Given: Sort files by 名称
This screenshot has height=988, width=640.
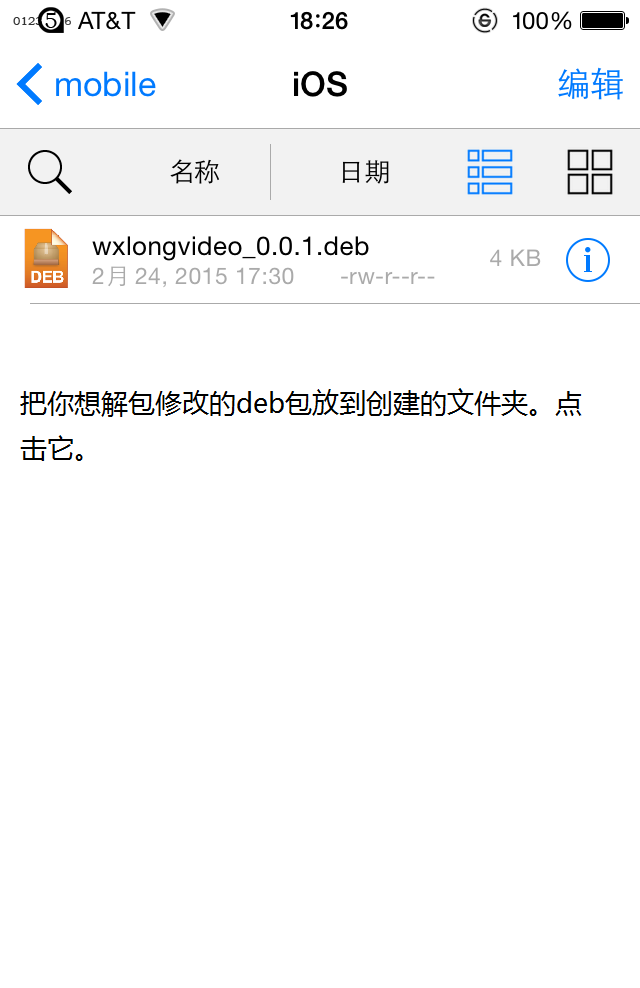Looking at the screenshot, I should tap(194, 172).
